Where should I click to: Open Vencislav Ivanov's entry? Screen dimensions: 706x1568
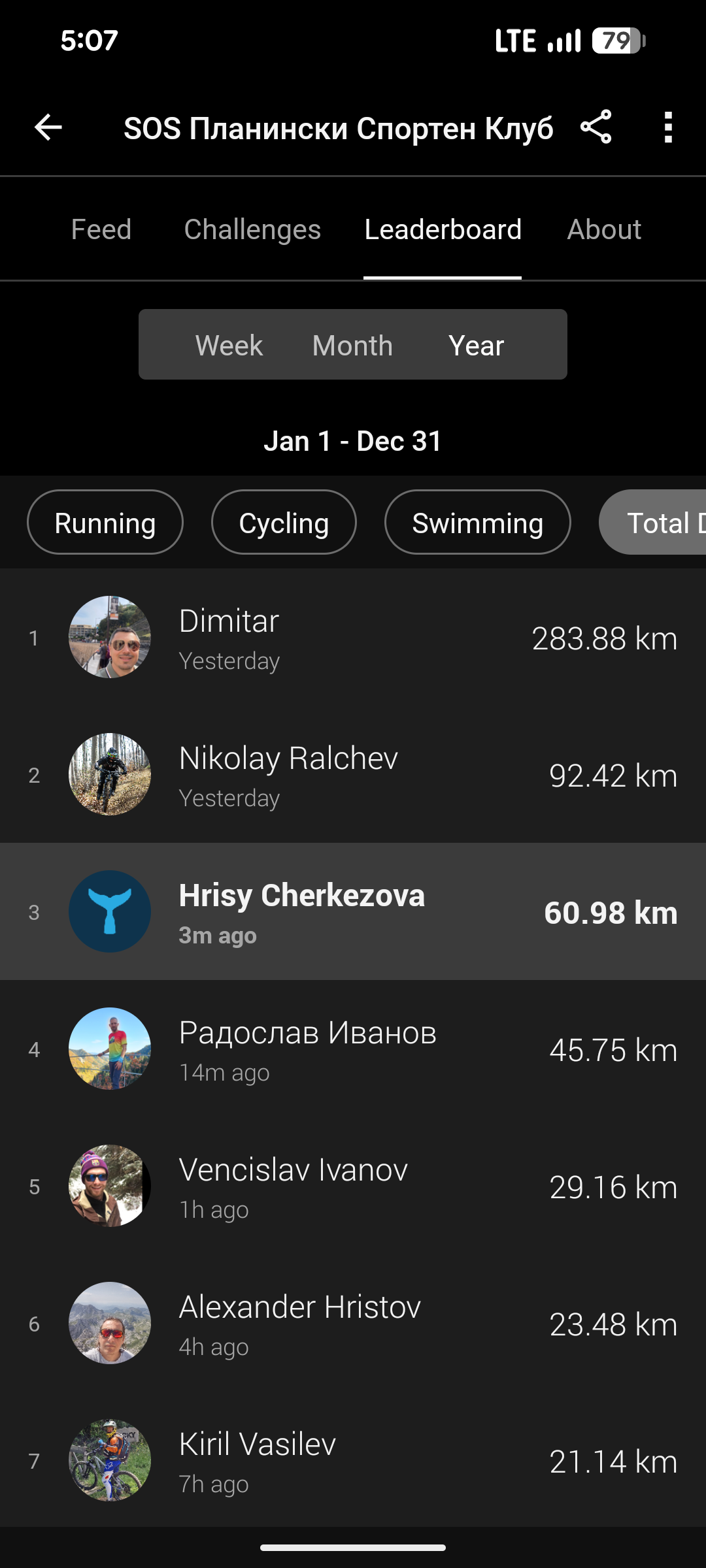pyautogui.click(x=353, y=1186)
